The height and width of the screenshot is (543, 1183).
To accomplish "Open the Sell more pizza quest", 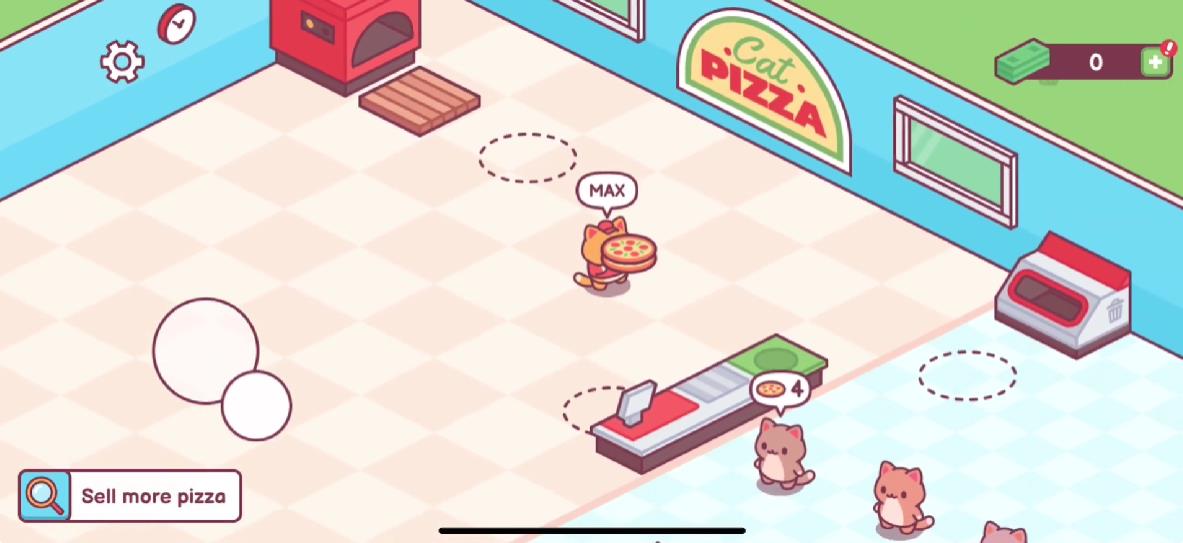I will click(x=131, y=496).
